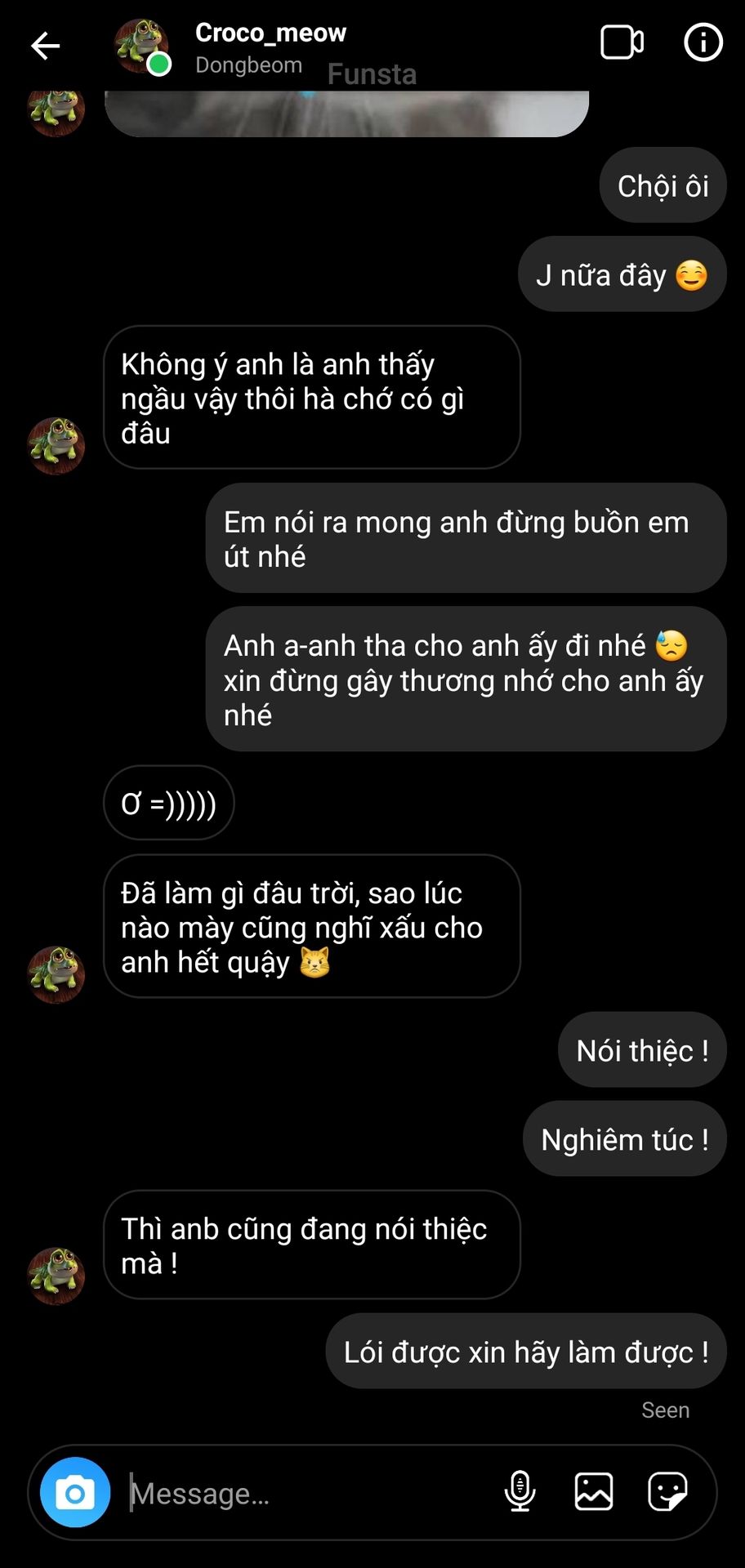Tap the Message text field
Viewport: 745px width, 1568px height.
pos(310,1494)
